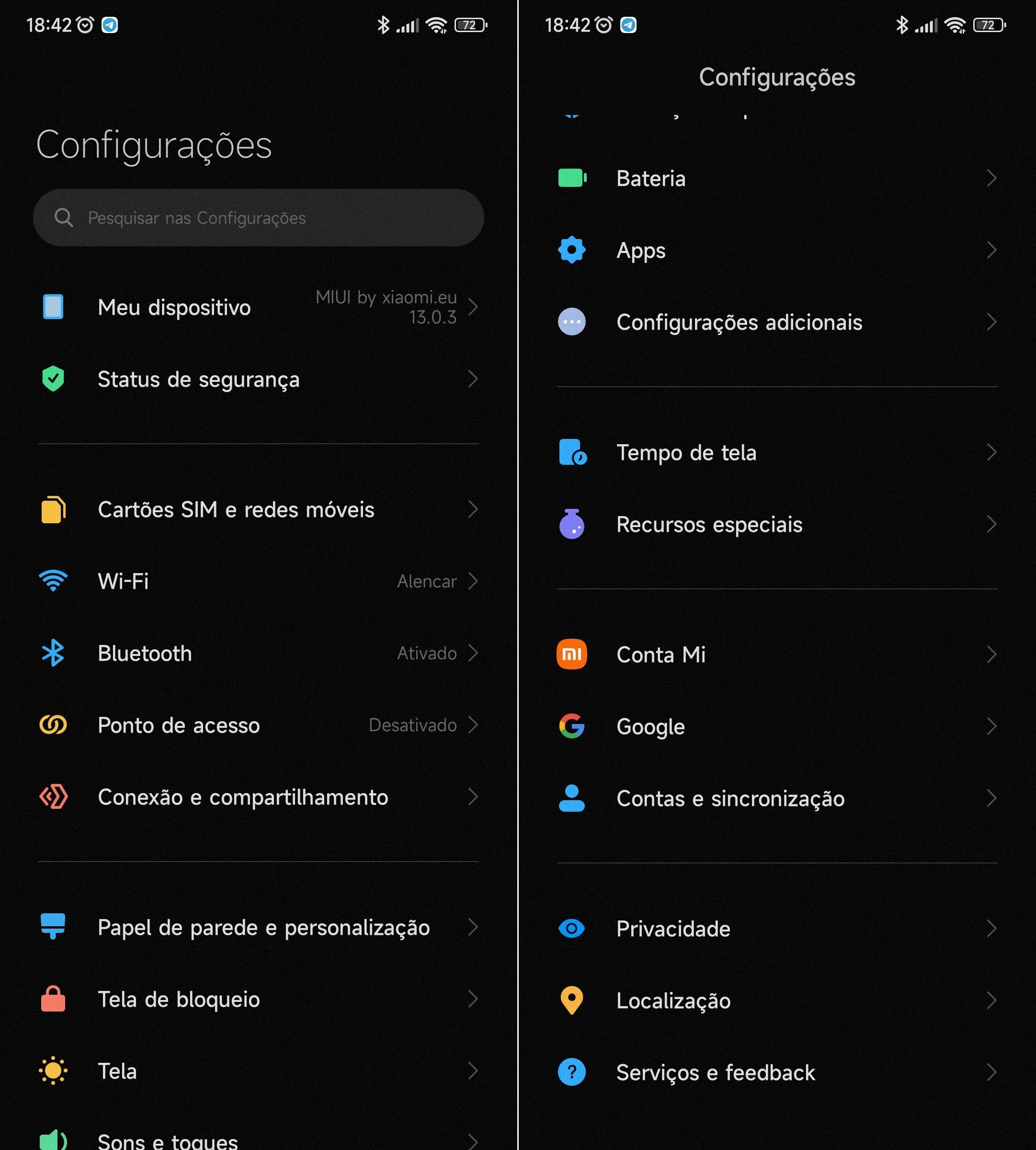Open Contas e sincronização
This screenshot has height=1150, width=1036.
point(777,798)
